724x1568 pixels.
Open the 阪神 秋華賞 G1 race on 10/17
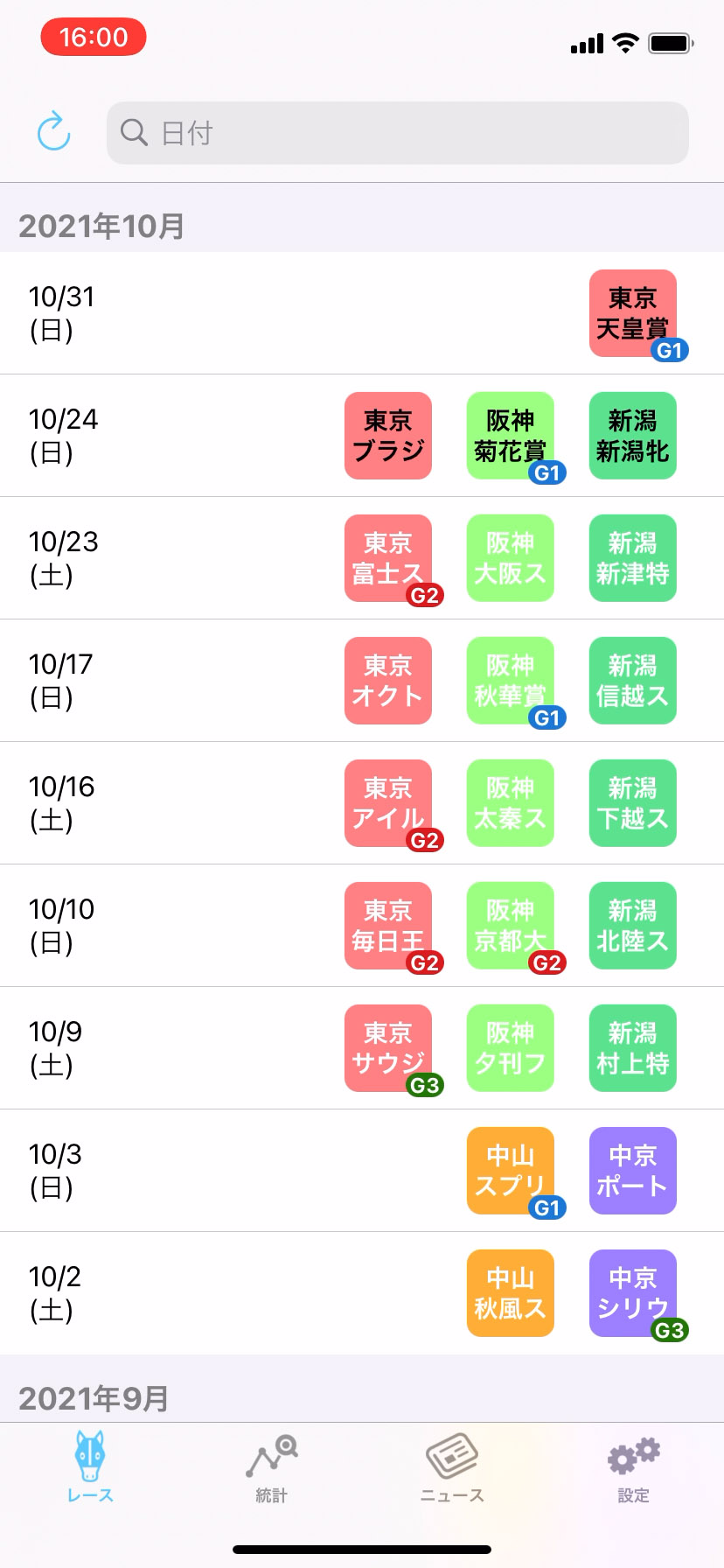[x=511, y=681]
